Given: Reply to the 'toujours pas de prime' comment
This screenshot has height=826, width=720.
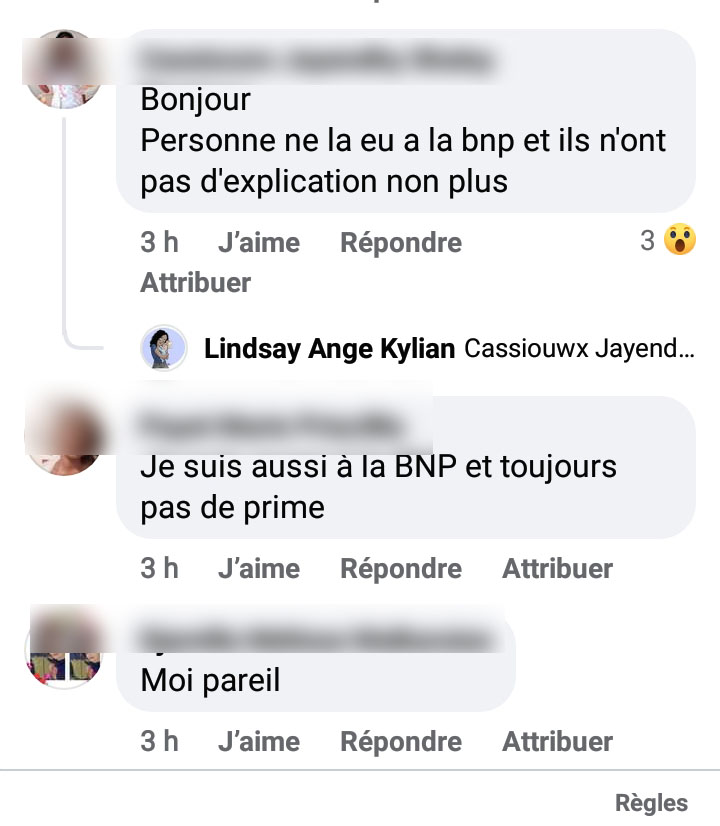Looking at the screenshot, I should point(401,569).
